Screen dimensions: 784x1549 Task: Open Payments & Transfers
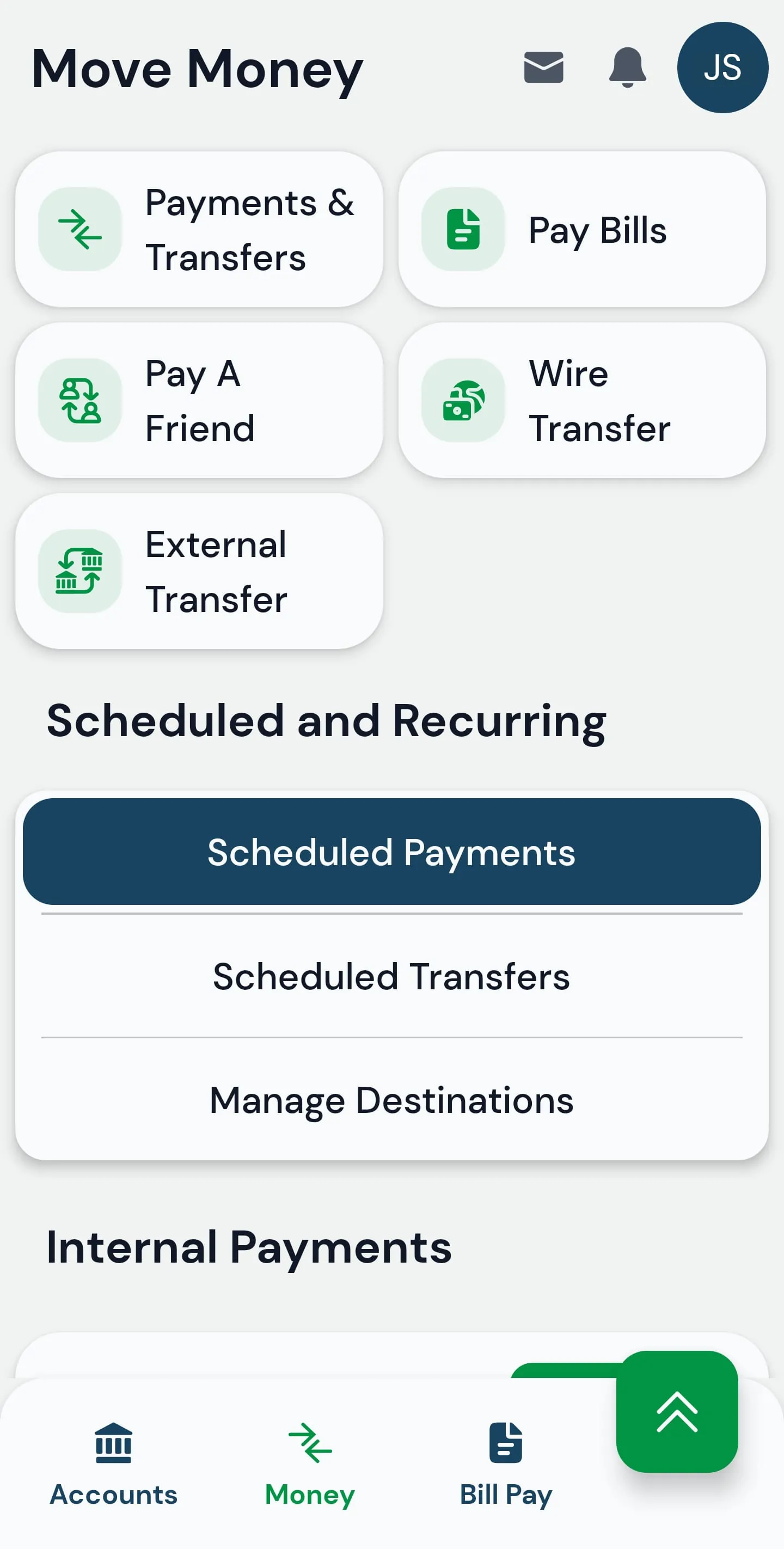[x=199, y=230]
